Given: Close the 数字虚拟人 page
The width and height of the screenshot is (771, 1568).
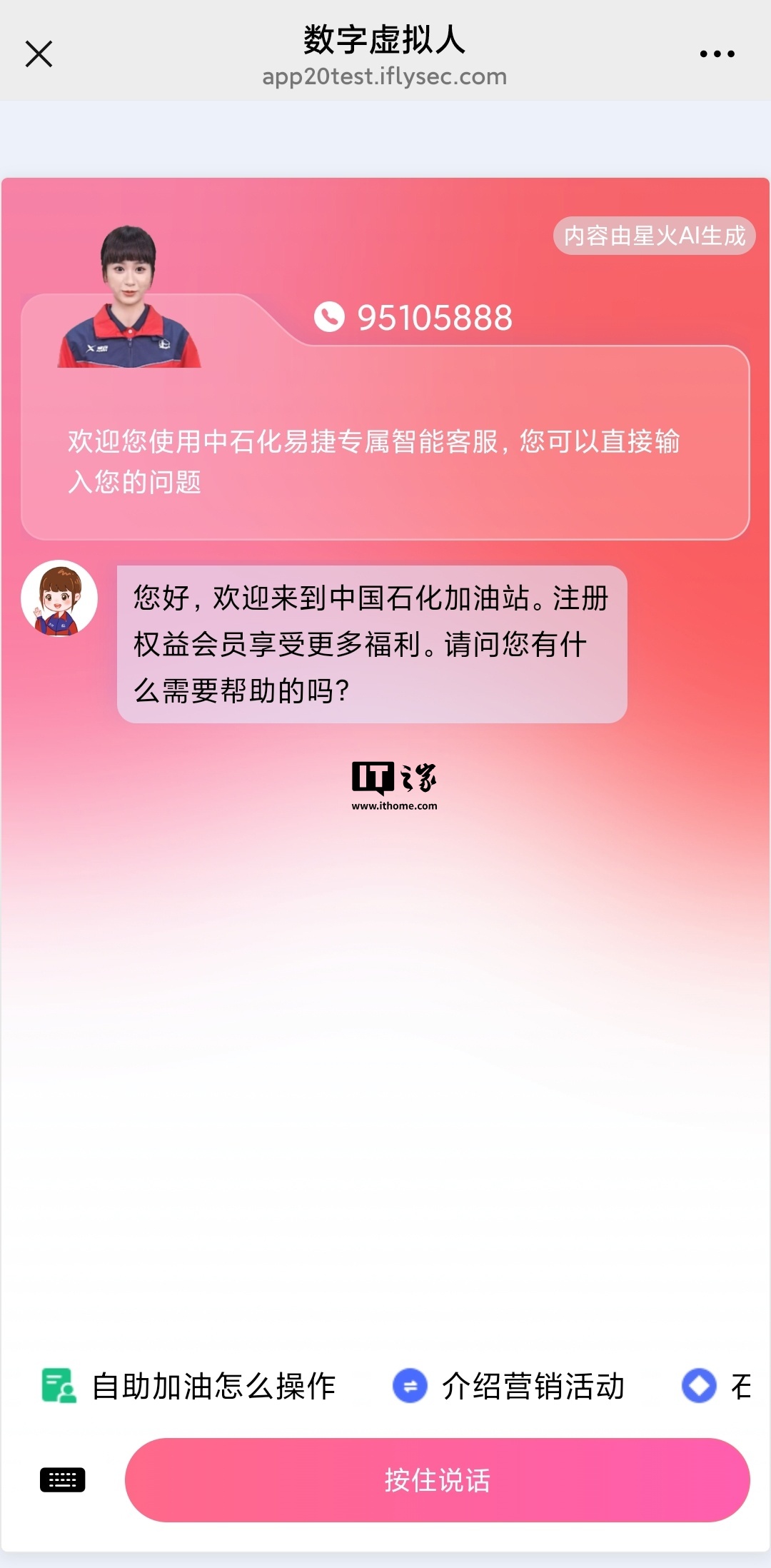Looking at the screenshot, I should [x=39, y=54].
